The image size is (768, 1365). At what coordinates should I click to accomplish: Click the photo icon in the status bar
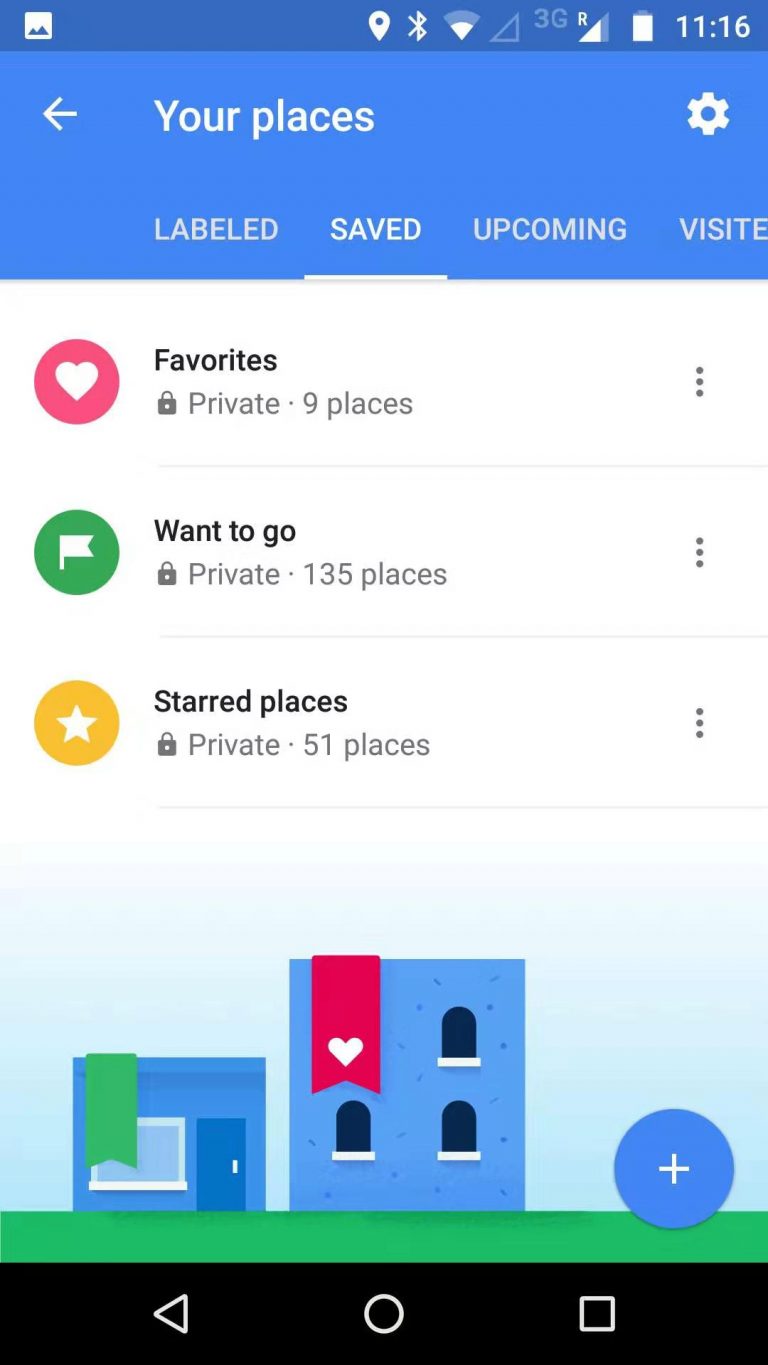[x=36, y=25]
